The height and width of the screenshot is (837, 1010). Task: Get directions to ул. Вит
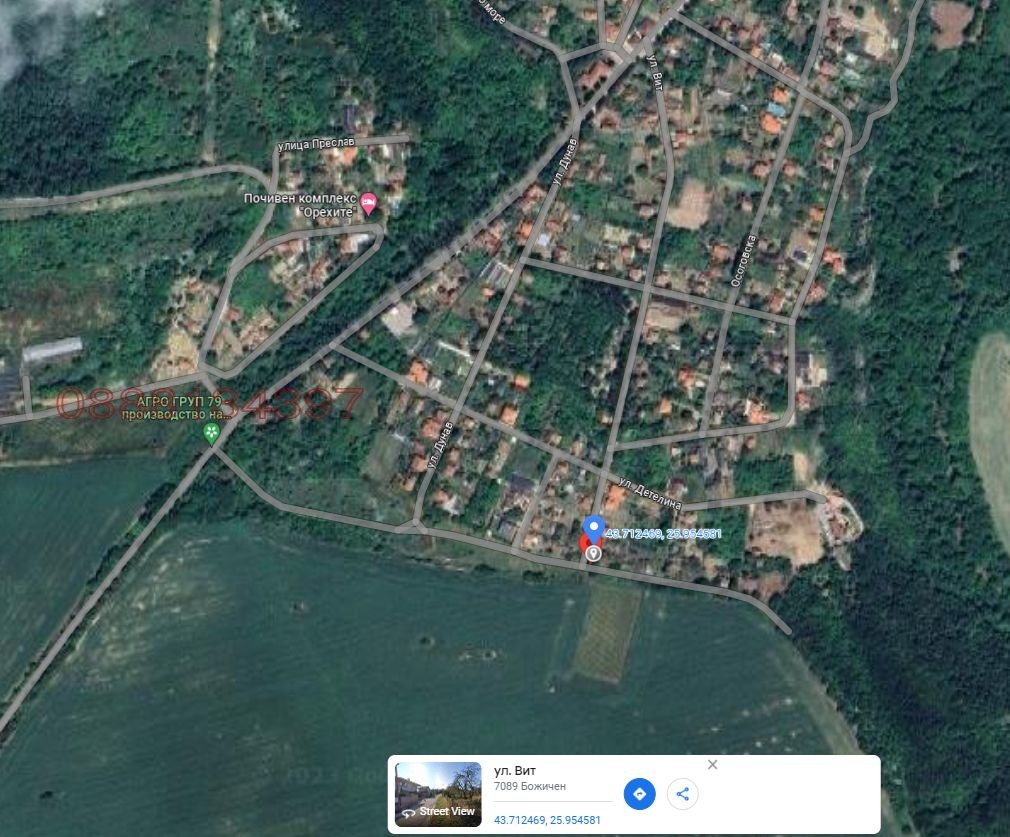(639, 794)
